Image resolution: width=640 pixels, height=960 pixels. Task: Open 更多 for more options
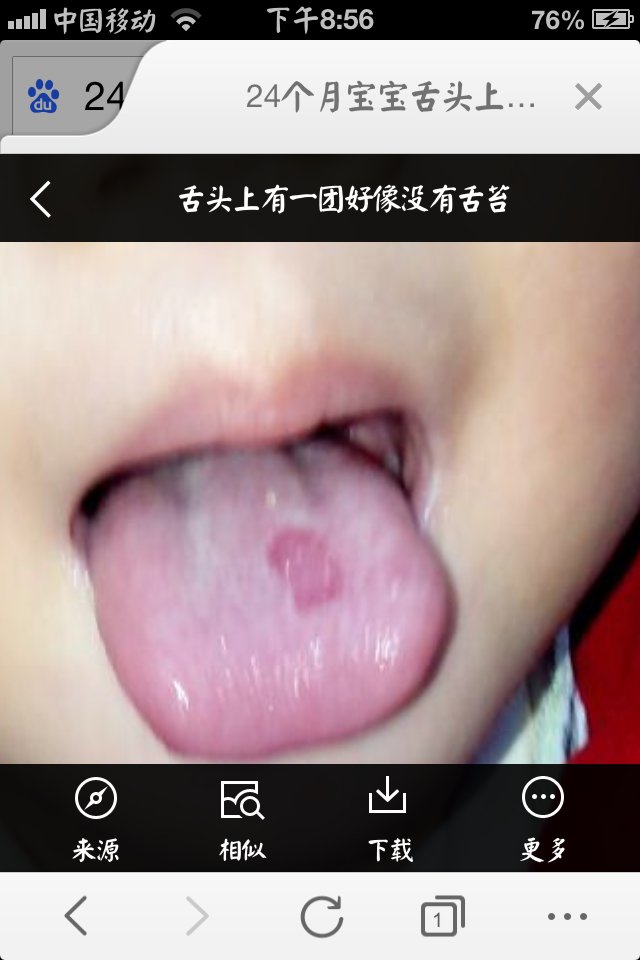pyautogui.click(x=543, y=818)
